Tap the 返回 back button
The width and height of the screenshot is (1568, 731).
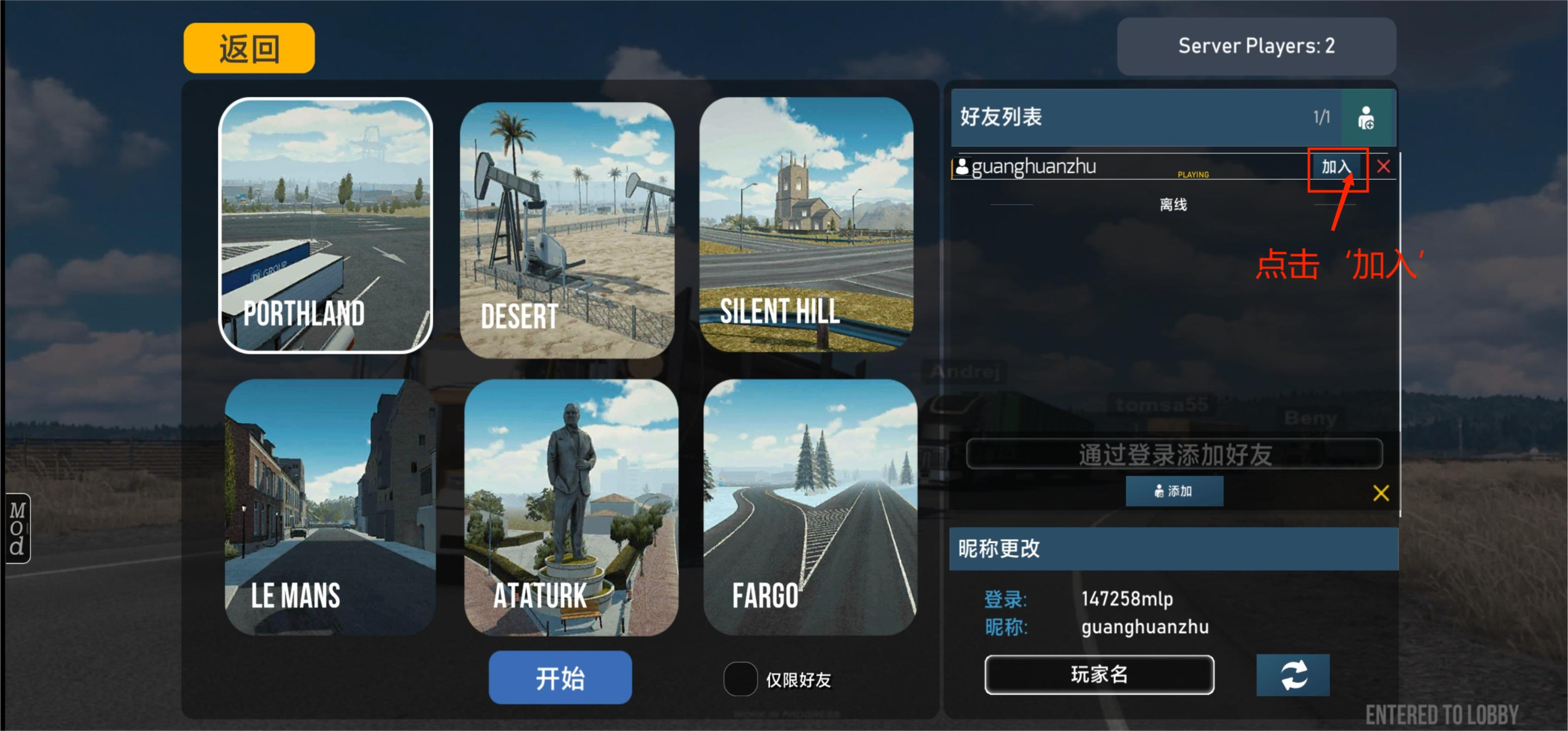click(249, 48)
